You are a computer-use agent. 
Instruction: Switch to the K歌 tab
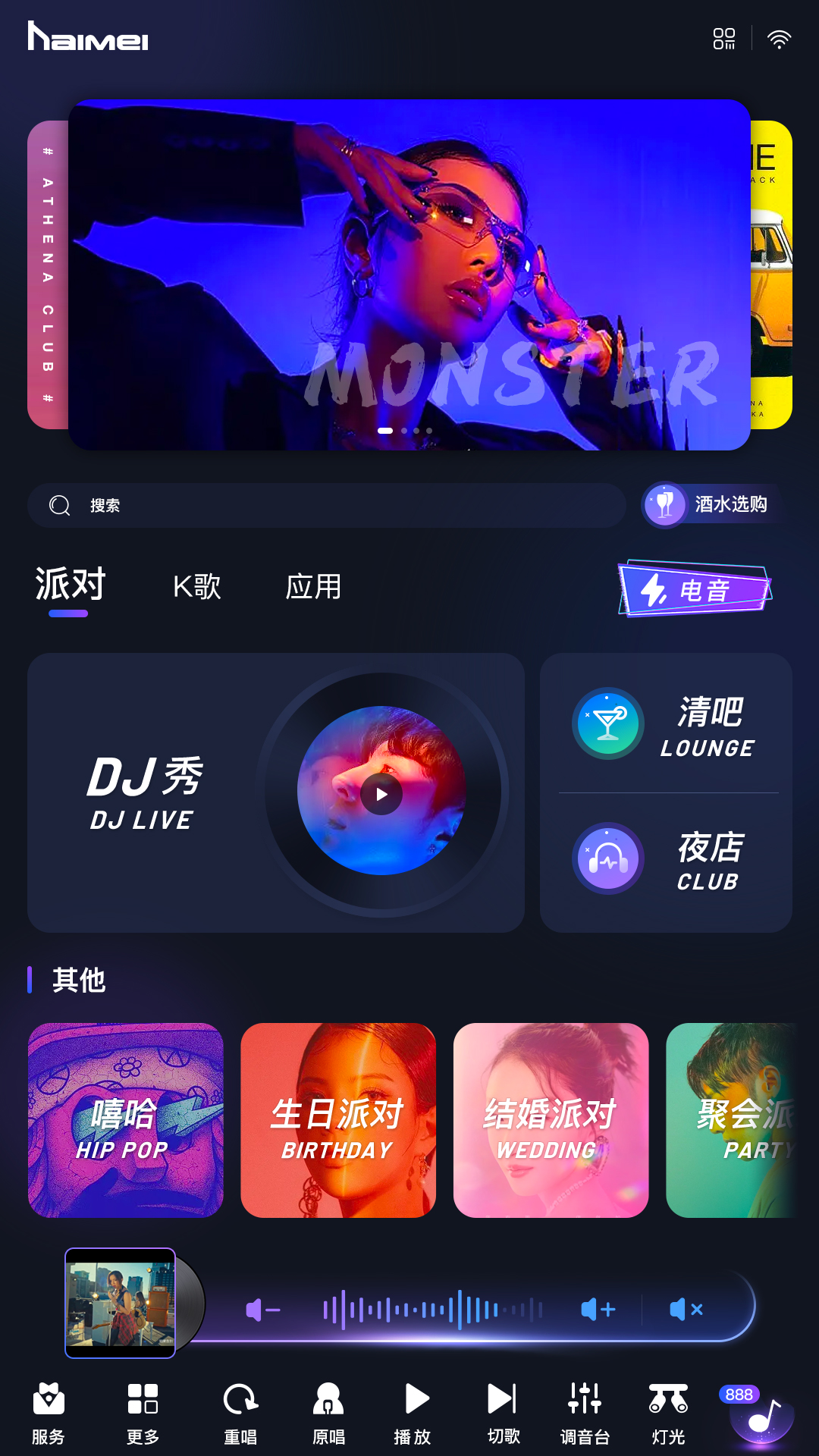click(x=196, y=586)
